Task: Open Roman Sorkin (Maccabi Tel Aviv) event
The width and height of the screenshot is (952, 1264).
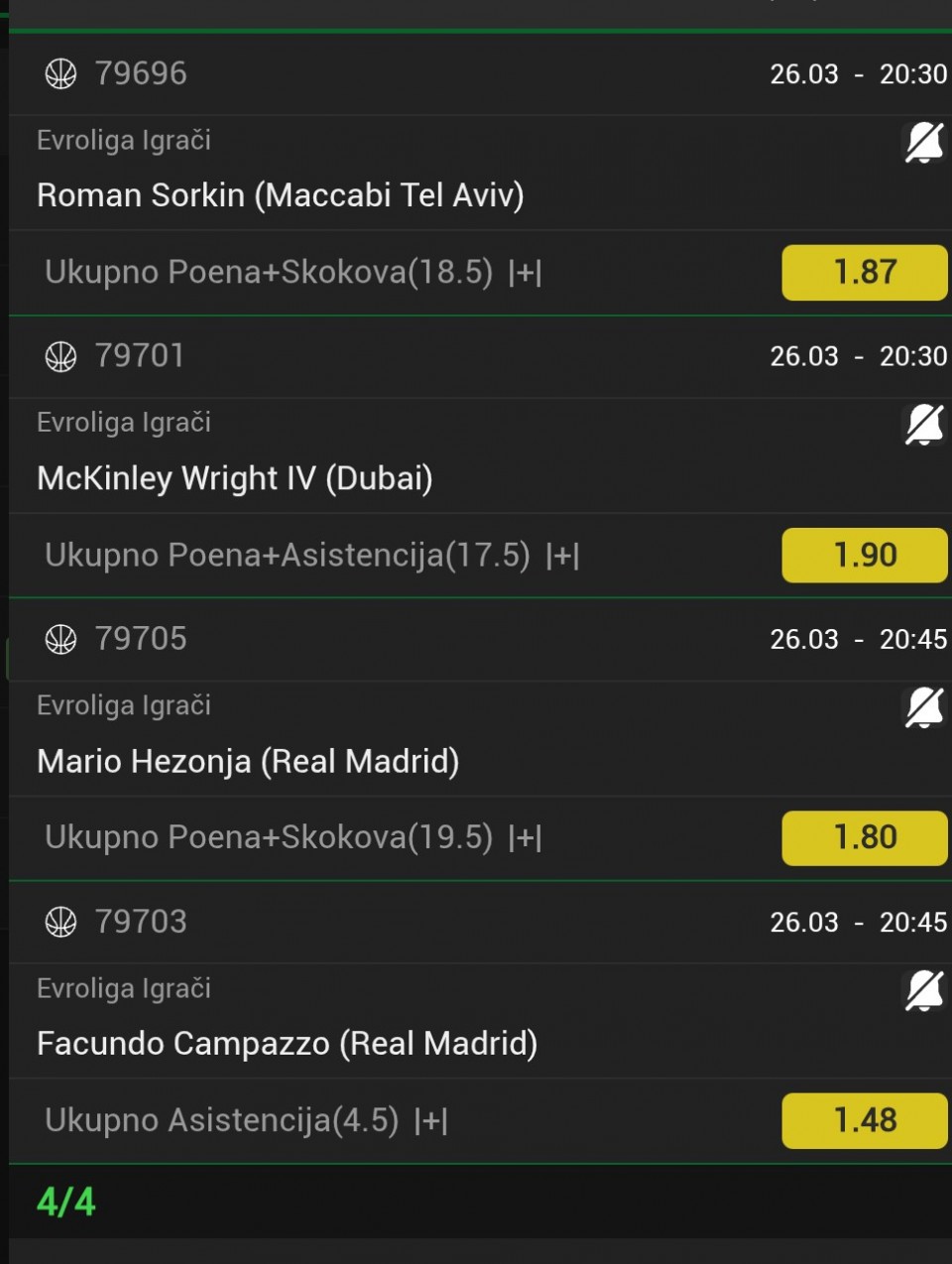Action: (x=281, y=195)
